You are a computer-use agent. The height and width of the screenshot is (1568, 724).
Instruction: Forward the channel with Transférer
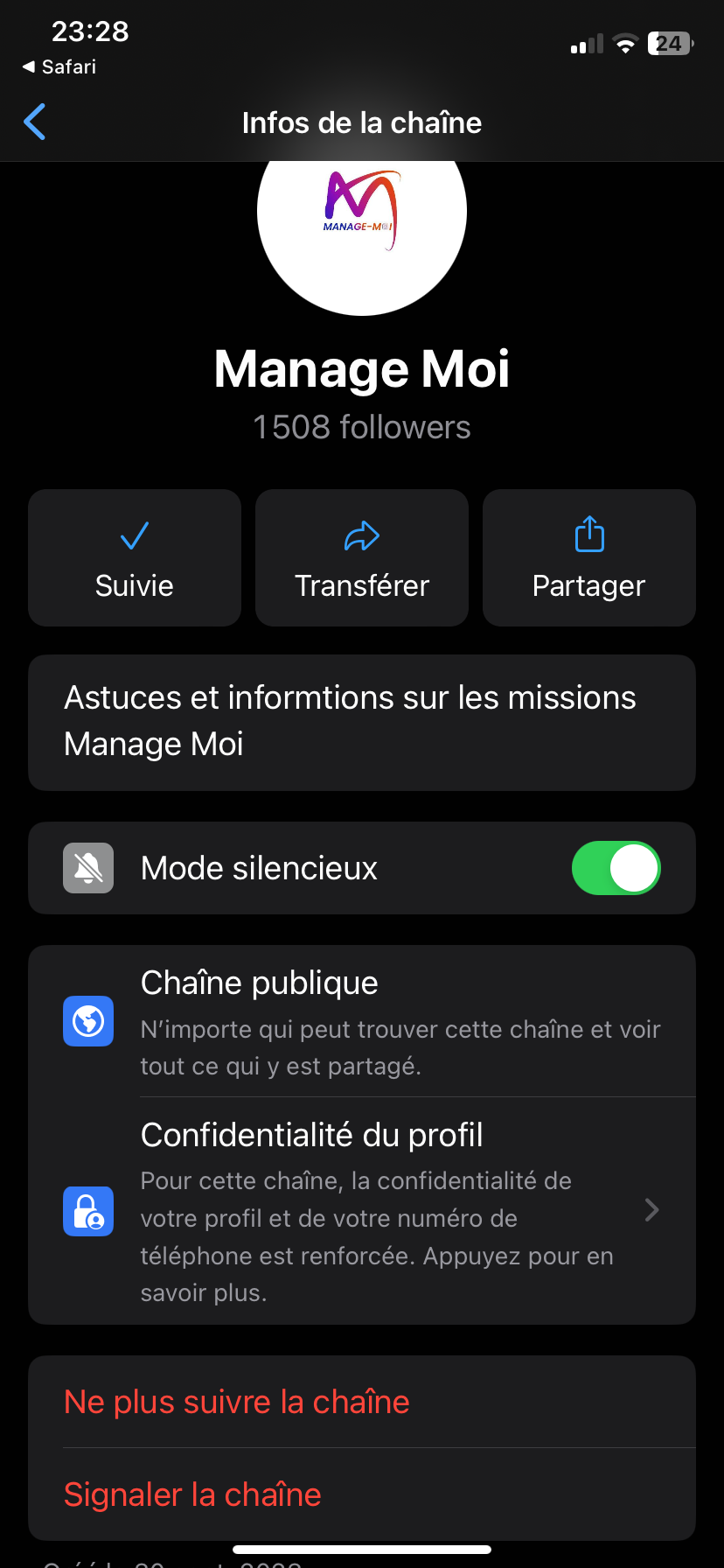click(362, 557)
